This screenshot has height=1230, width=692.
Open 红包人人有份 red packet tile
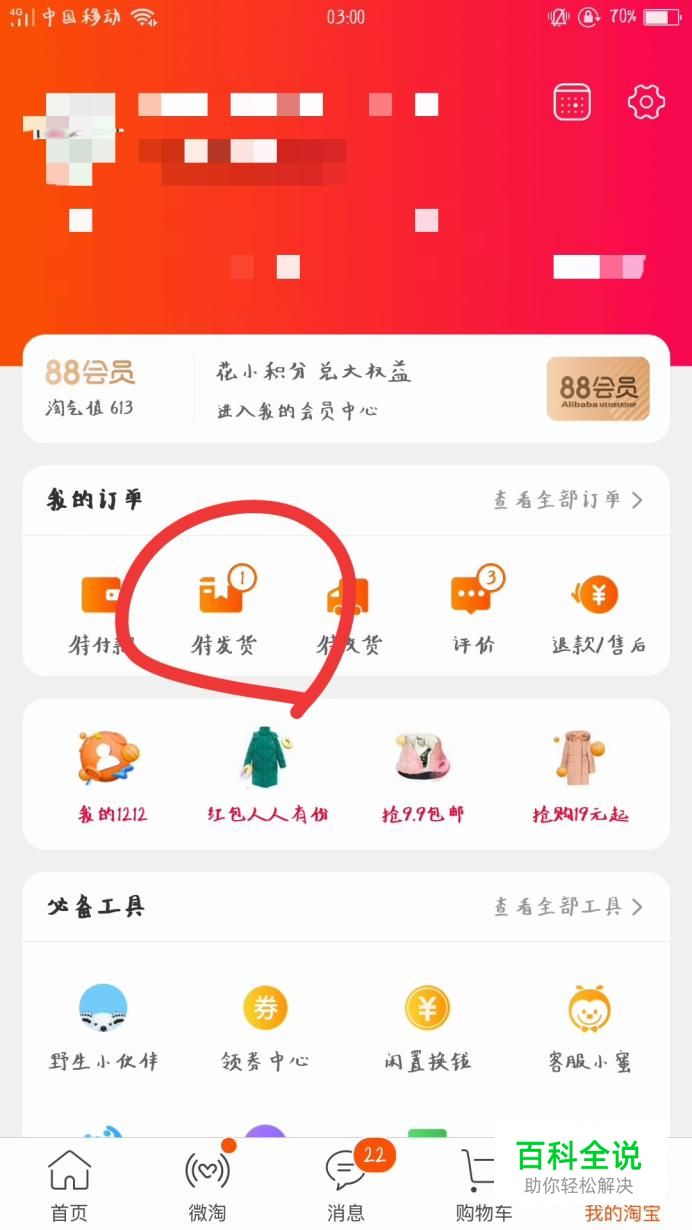(x=266, y=775)
